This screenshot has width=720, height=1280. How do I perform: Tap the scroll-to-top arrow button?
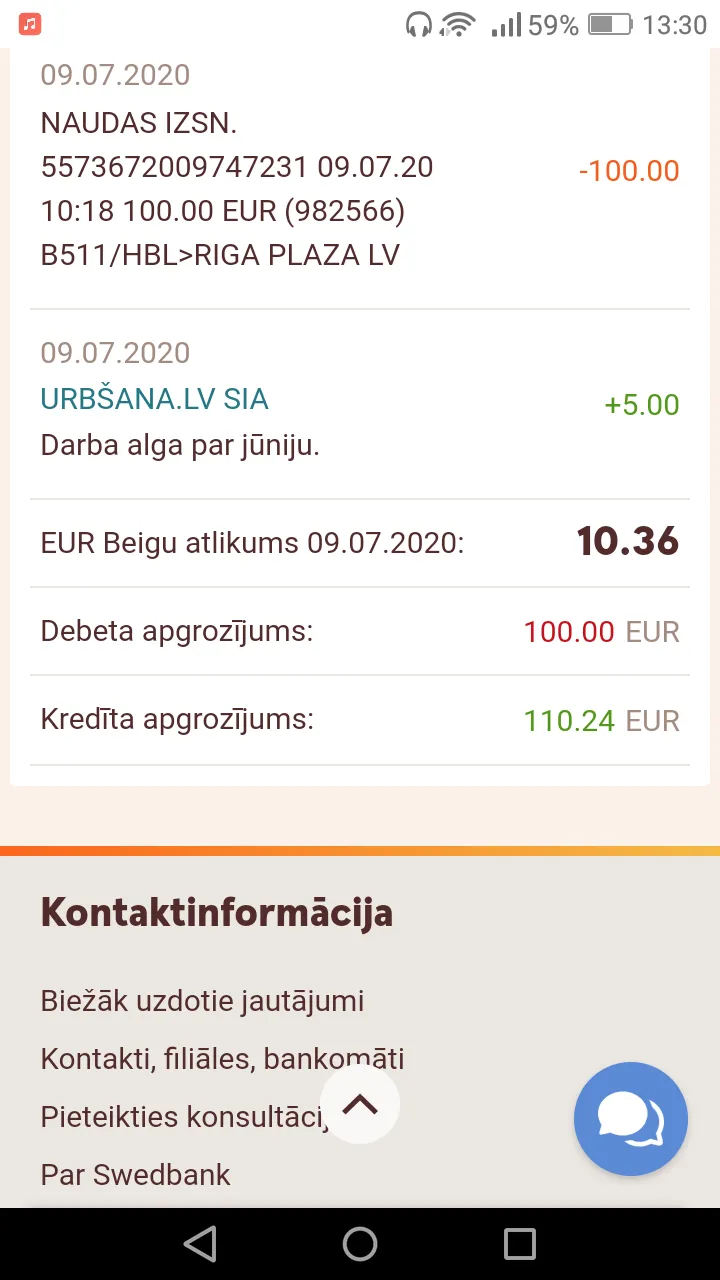360,1104
